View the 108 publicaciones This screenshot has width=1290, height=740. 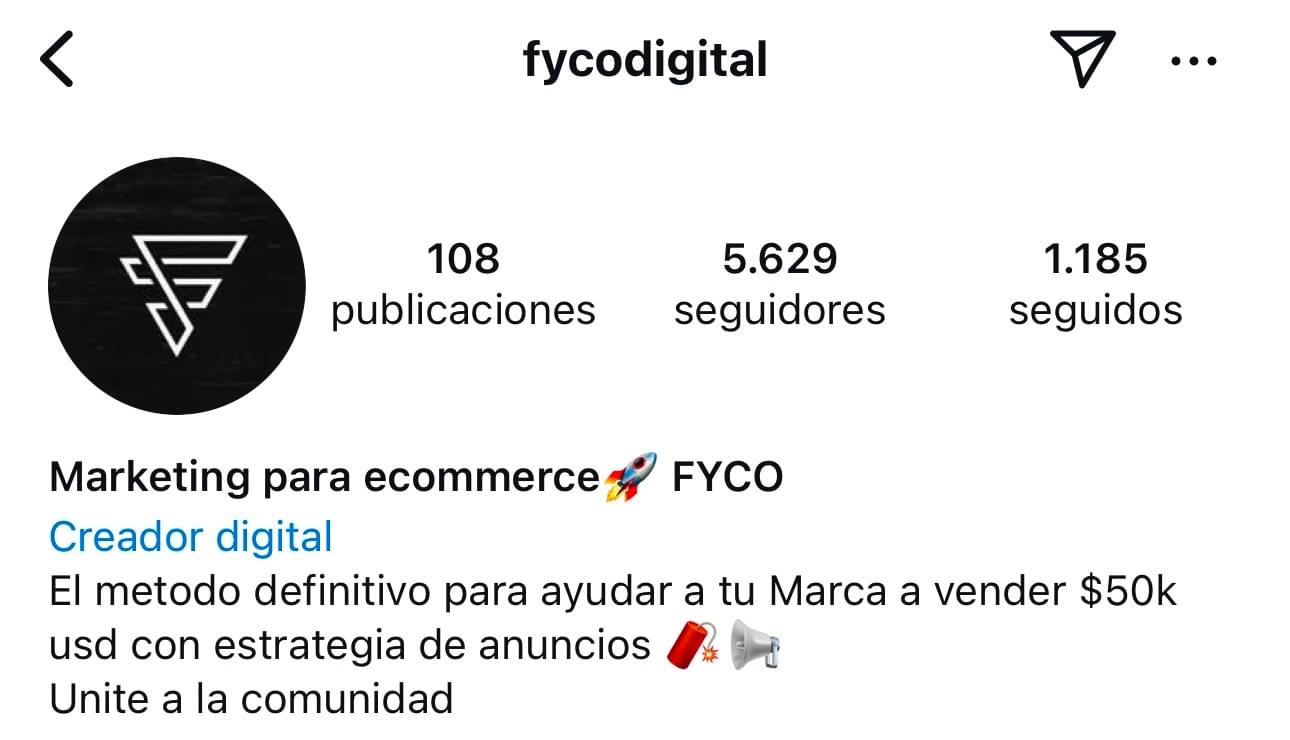tap(463, 285)
